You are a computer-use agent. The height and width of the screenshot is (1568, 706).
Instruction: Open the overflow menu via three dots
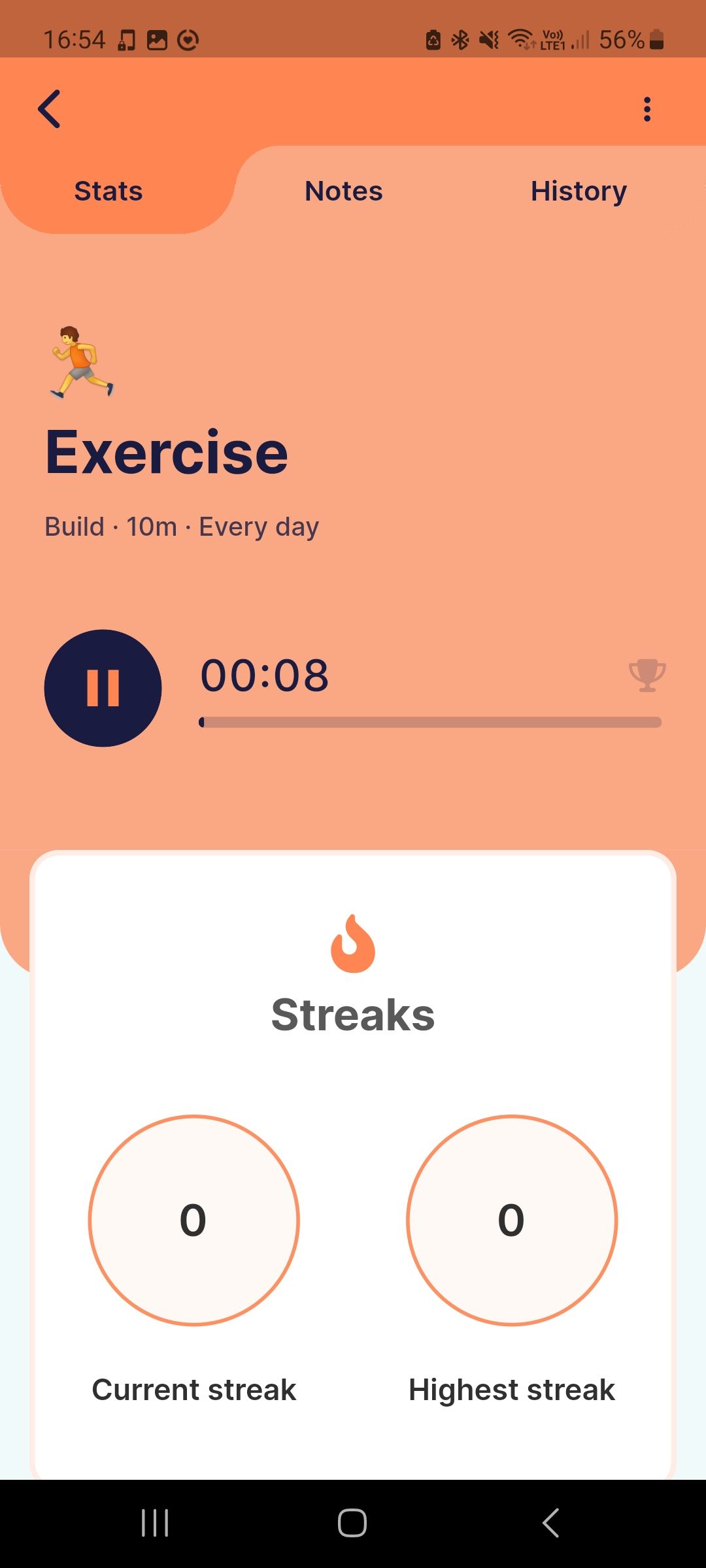(x=647, y=109)
